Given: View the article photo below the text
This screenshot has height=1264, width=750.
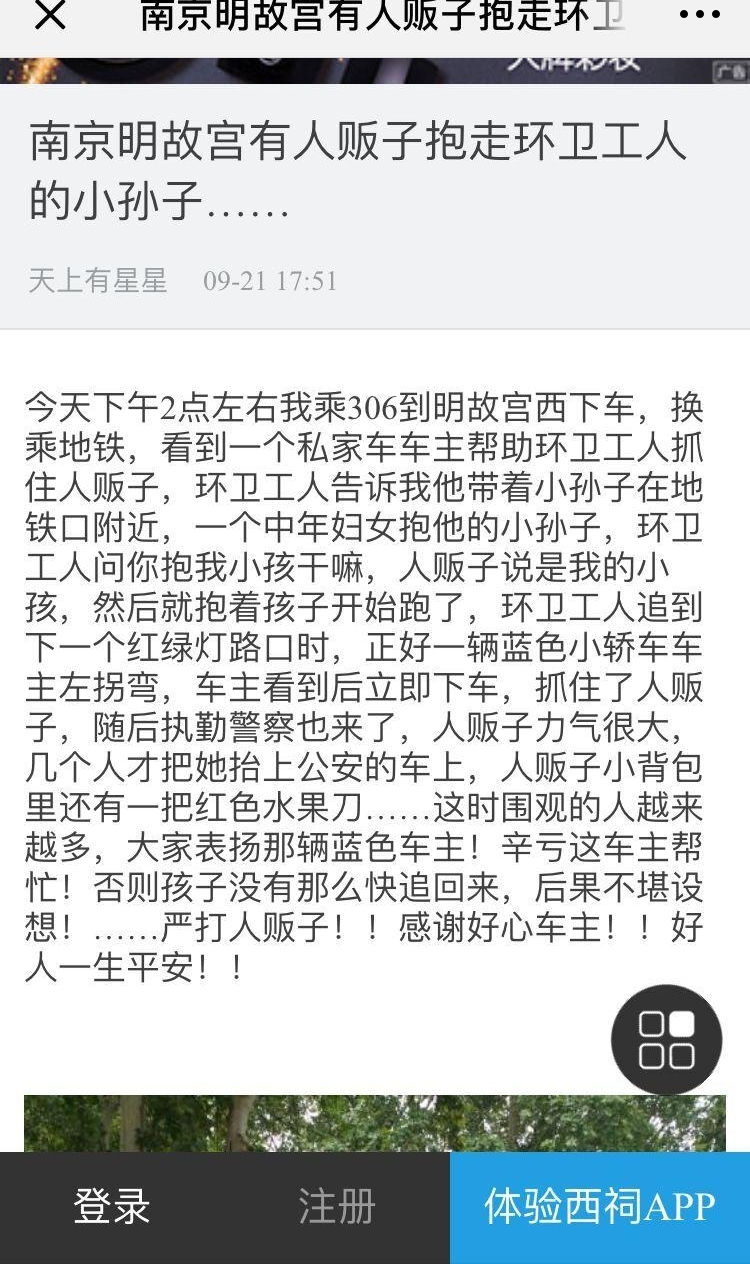Looking at the screenshot, I should tap(375, 1123).
